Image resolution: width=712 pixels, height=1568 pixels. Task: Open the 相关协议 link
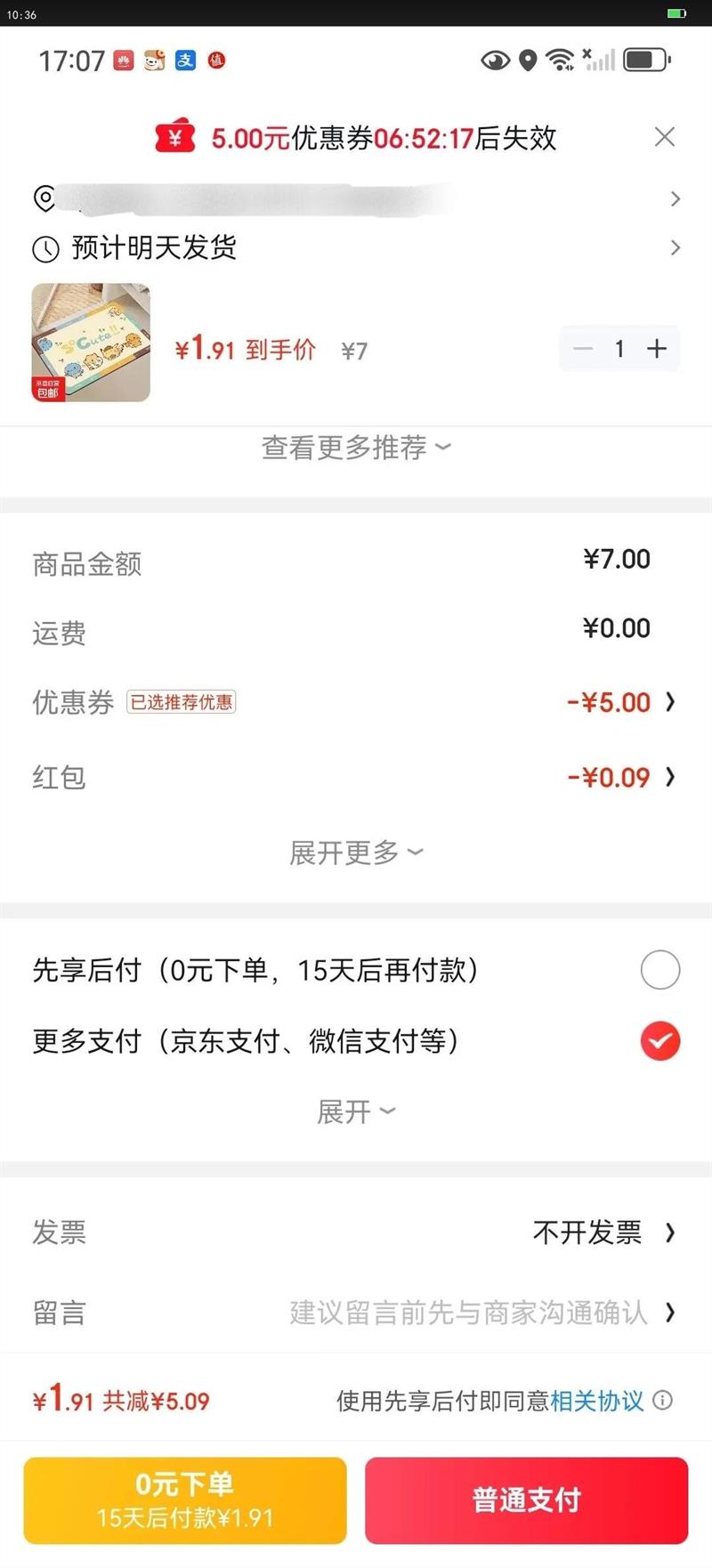click(596, 1402)
